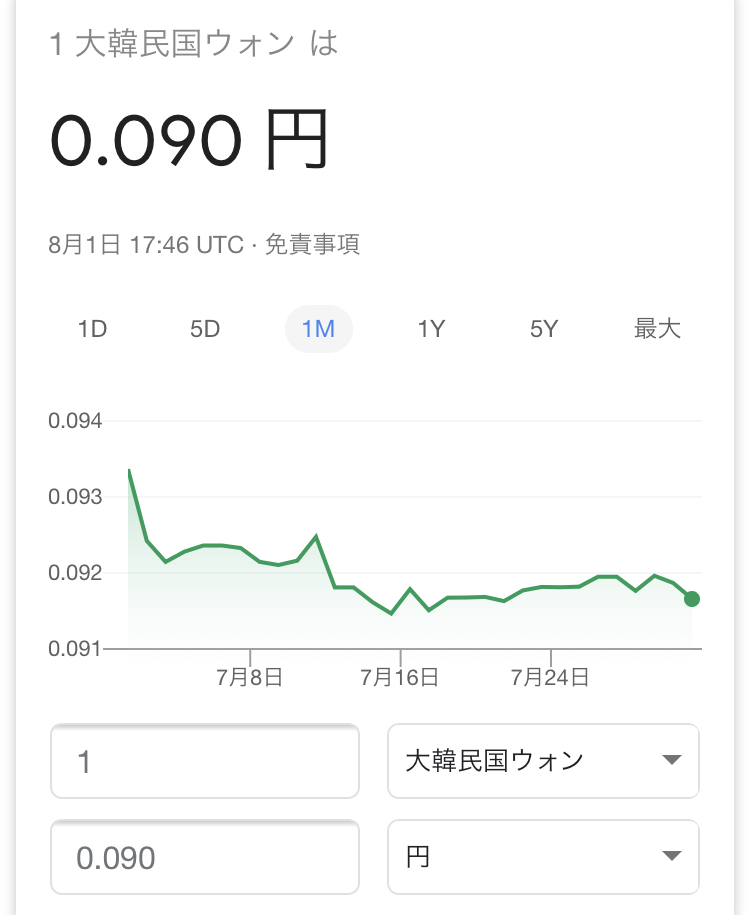Tap the 1M range tab
Image resolution: width=750 pixels, height=915 pixels.
click(318, 329)
